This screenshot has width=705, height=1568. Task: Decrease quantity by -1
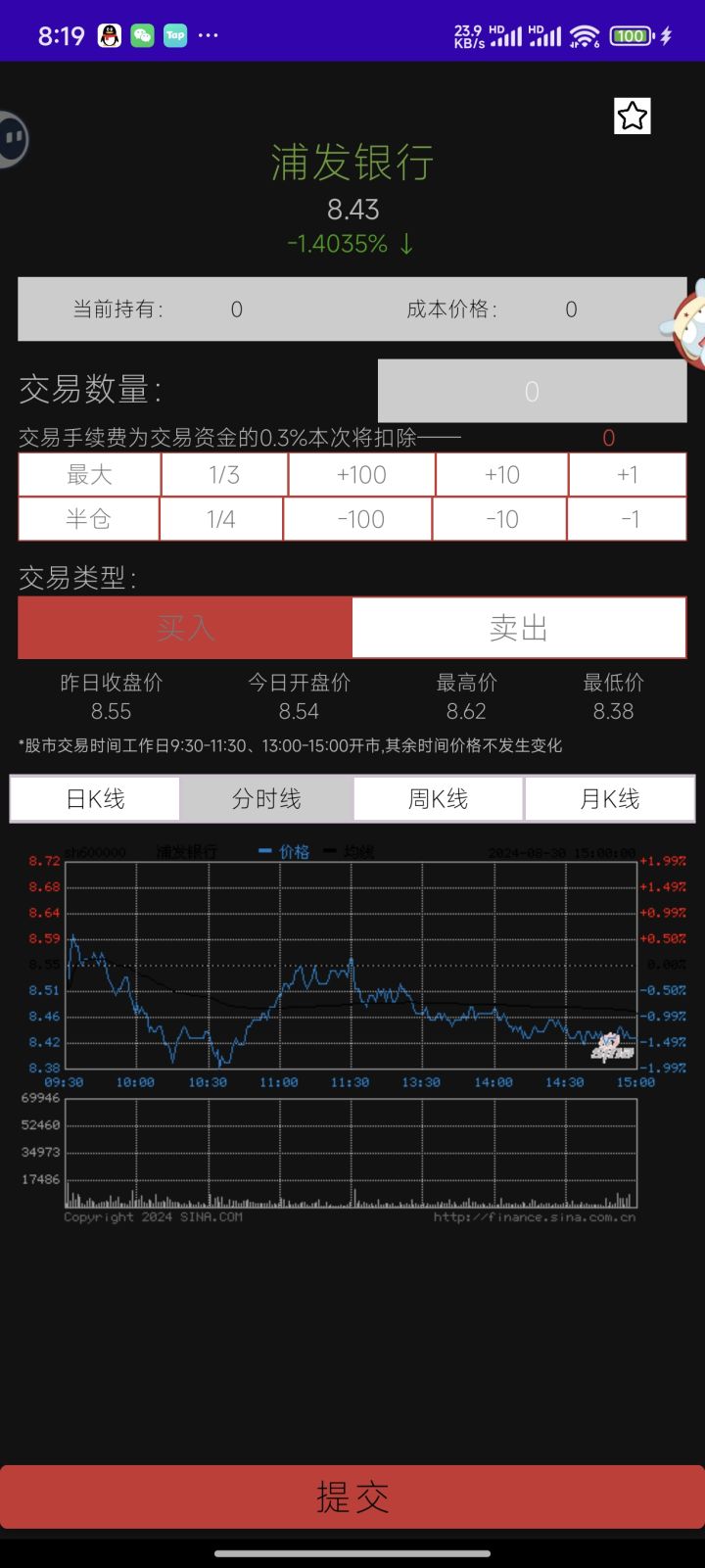click(x=627, y=519)
